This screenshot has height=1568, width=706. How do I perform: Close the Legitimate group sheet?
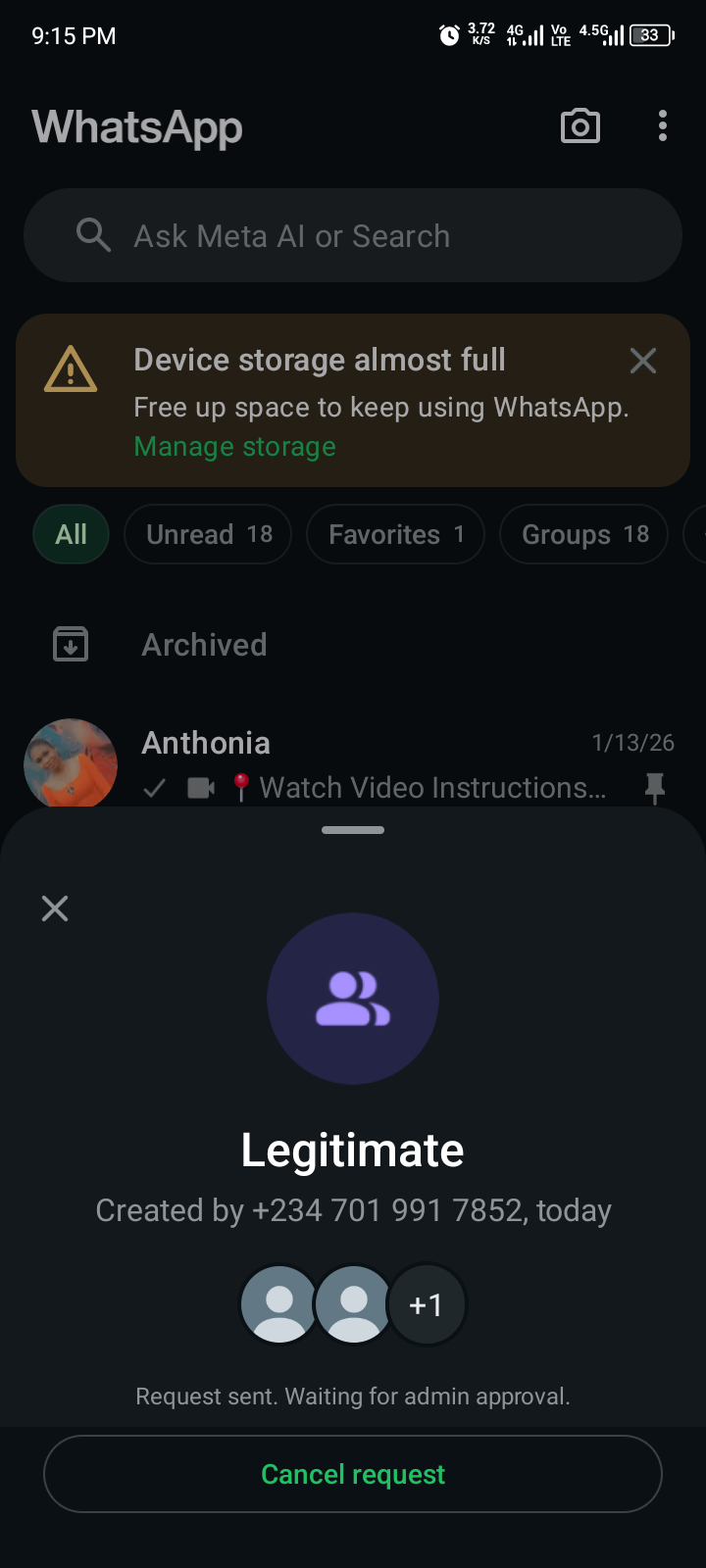55,908
